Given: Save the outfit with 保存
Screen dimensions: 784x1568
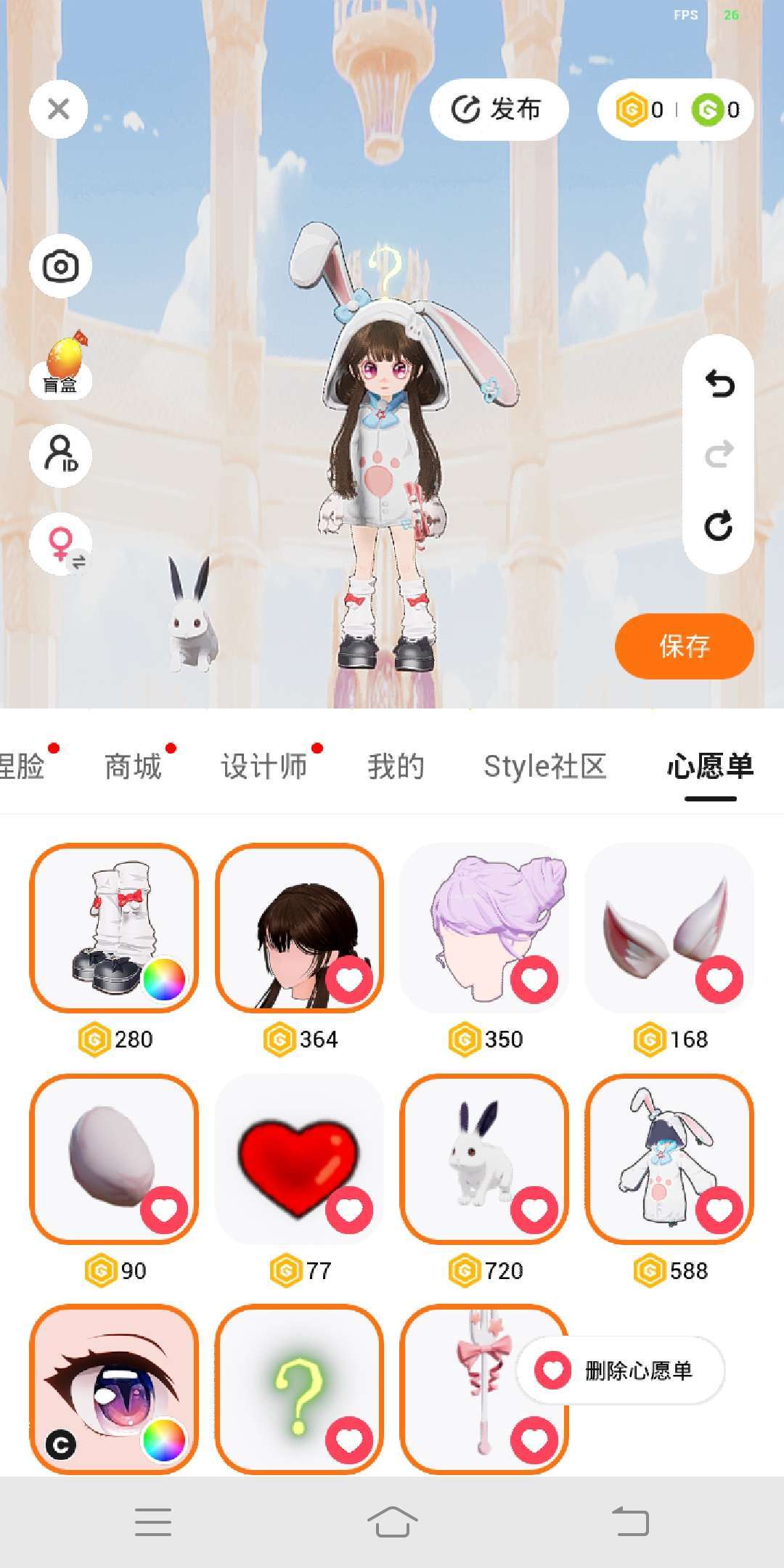Looking at the screenshot, I should tap(684, 646).
